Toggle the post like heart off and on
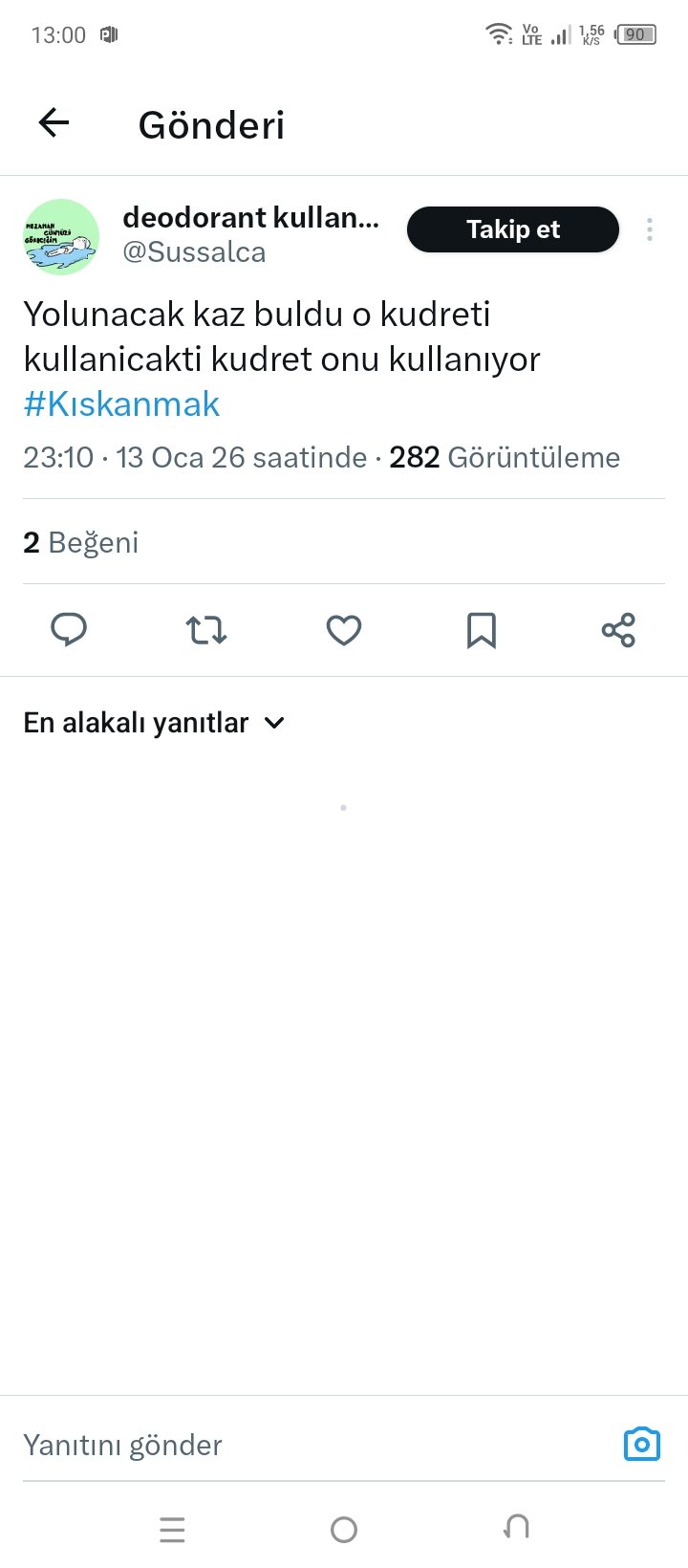The width and height of the screenshot is (688, 1568). click(343, 630)
